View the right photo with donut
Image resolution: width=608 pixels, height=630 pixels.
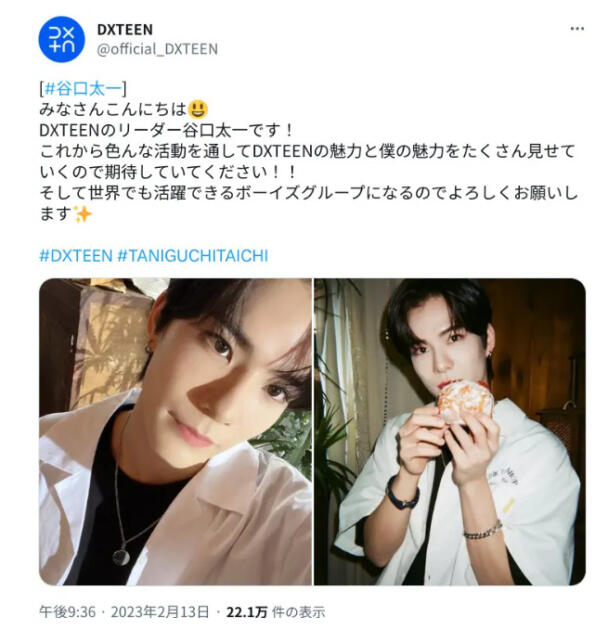coord(450,431)
